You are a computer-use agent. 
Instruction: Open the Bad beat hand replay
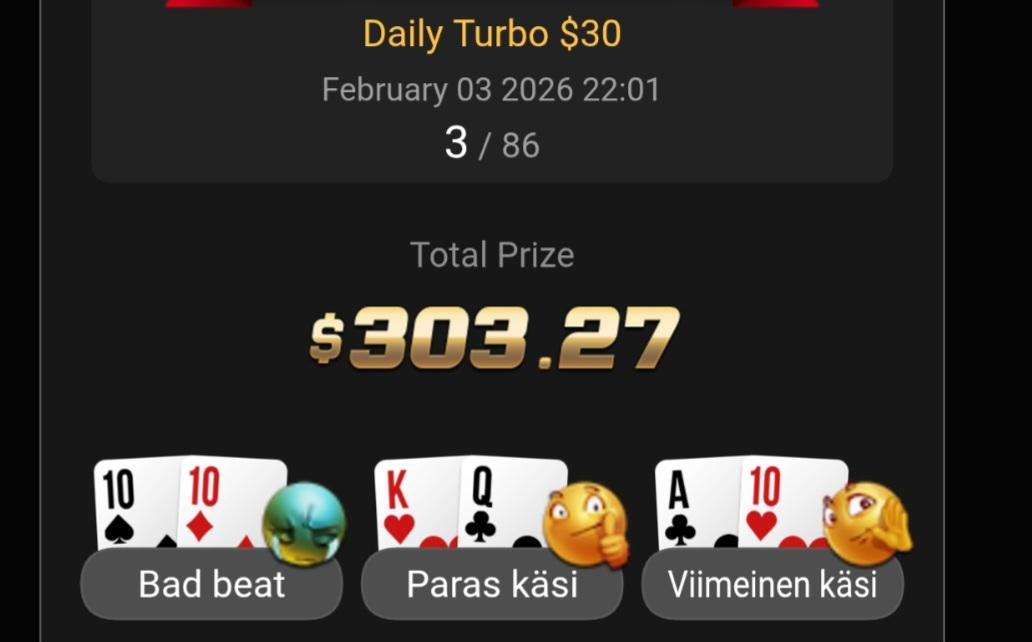pyautogui.click(x=211, y=584)
